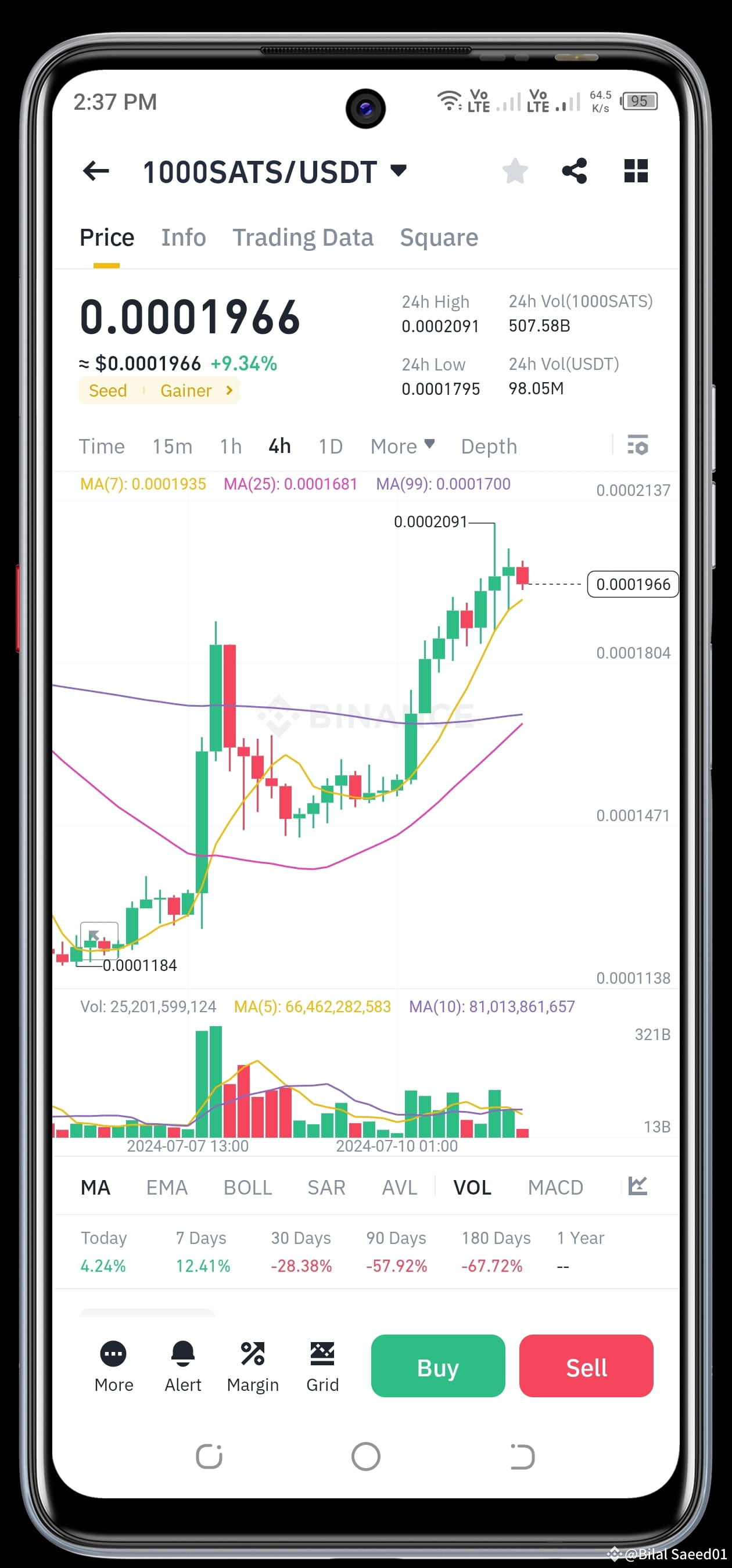This screenshot has height=1568, width=732.
Task: Share the 1000SATS/USDT chart
Action: 575,171
